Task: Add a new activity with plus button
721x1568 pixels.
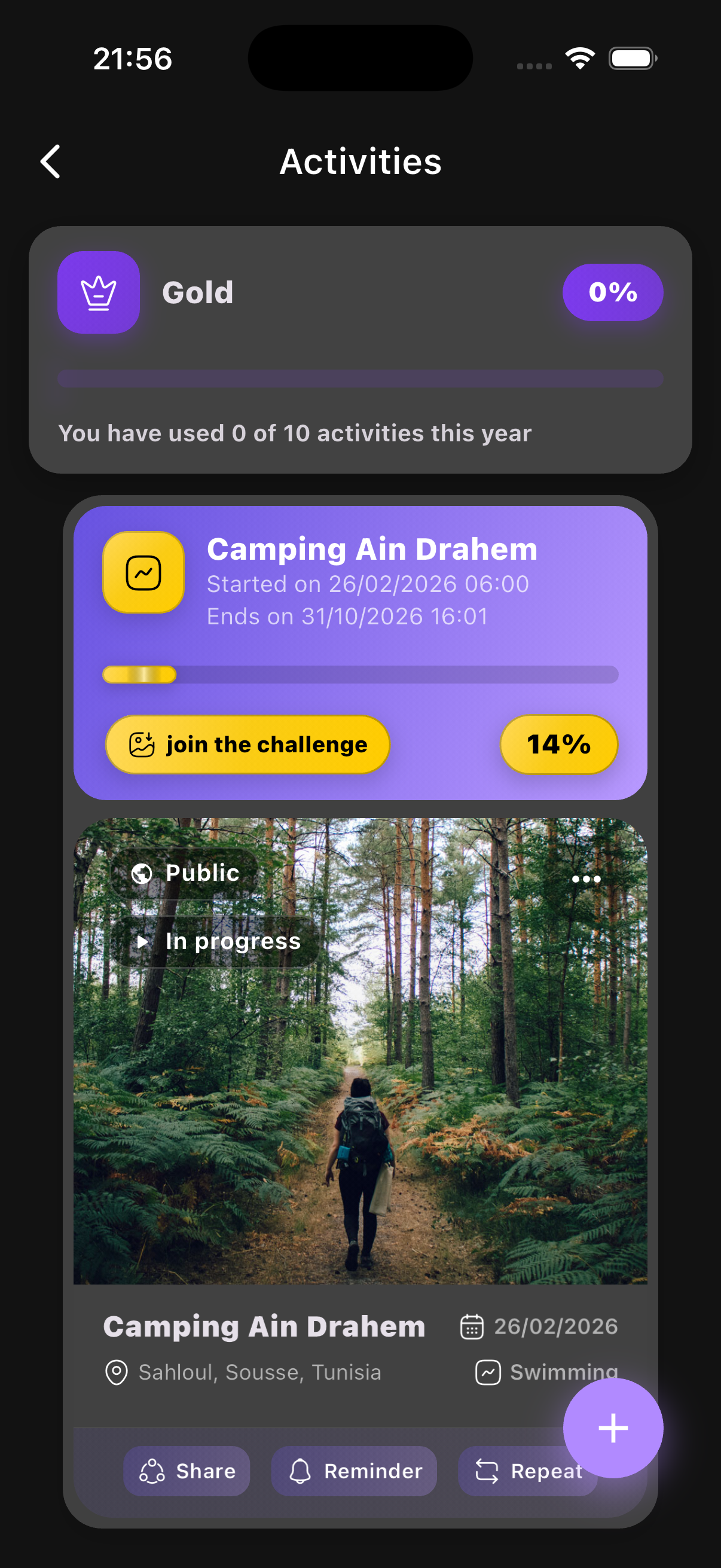Action: (x=613, y=1428)
